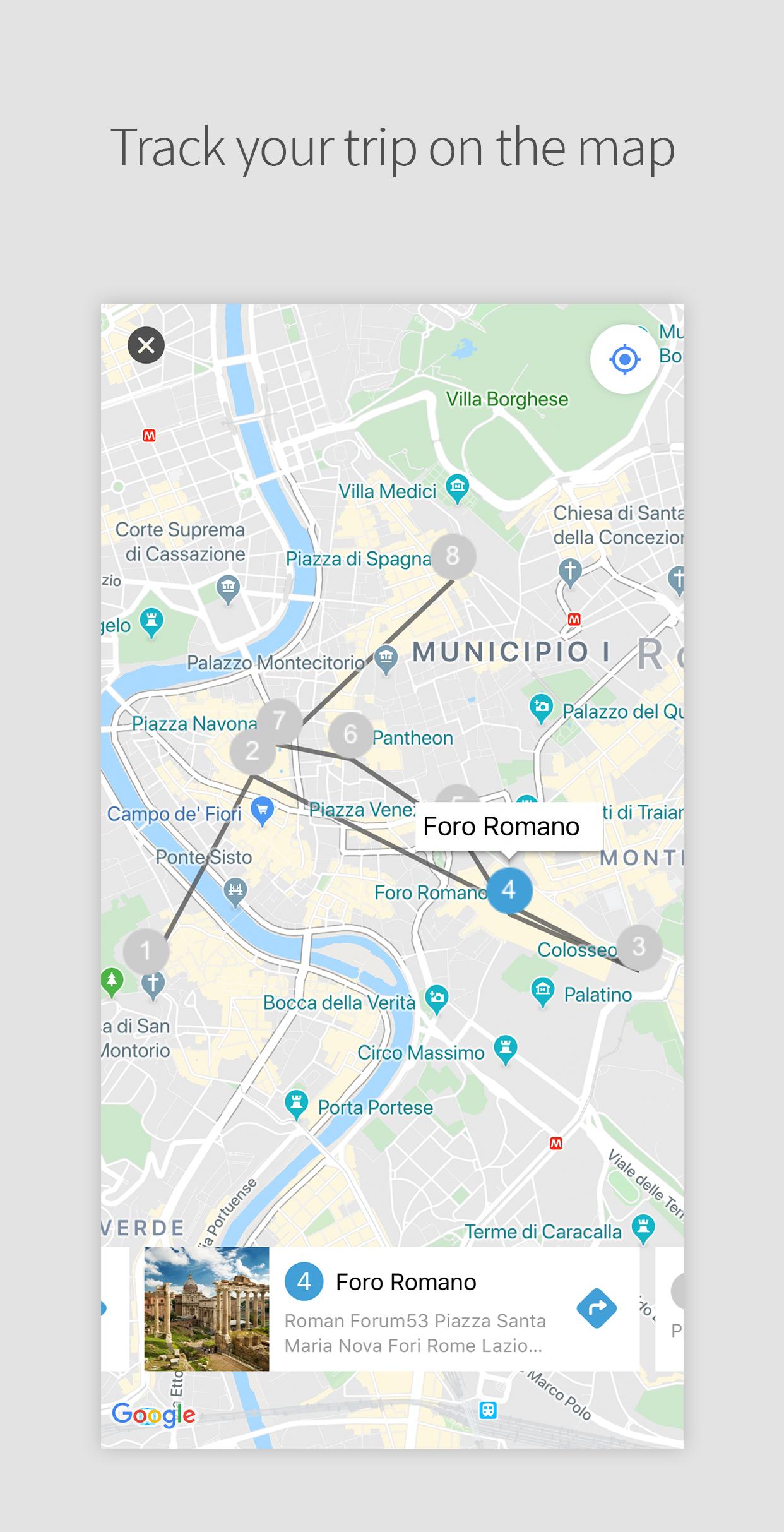Select stop marker 3 near Colosseo
The height and width of the screenshot is (1532, 784).
point(639,947)
